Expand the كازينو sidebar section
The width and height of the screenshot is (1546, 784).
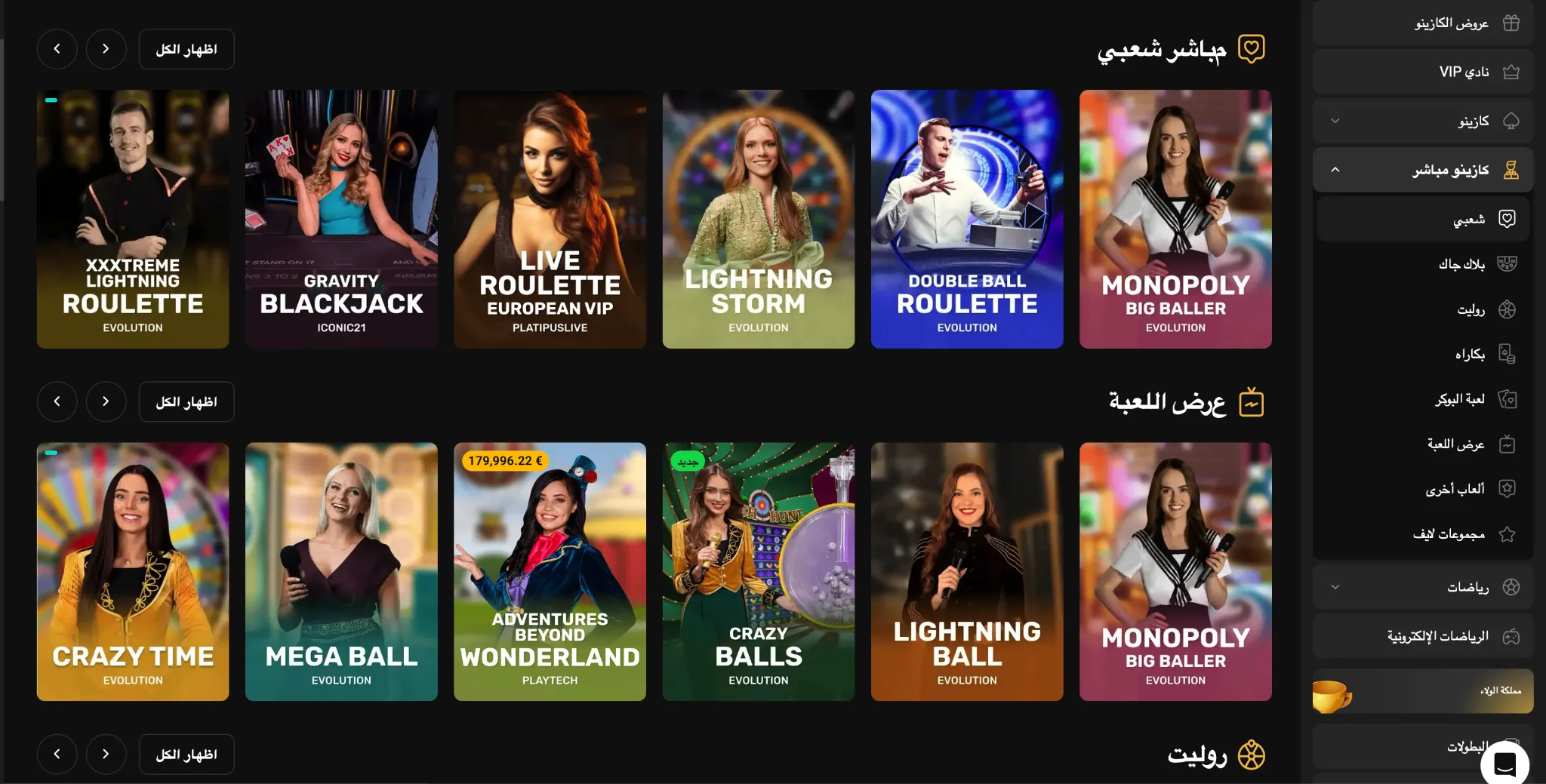pyautogui.click(x=1423, y=121)
